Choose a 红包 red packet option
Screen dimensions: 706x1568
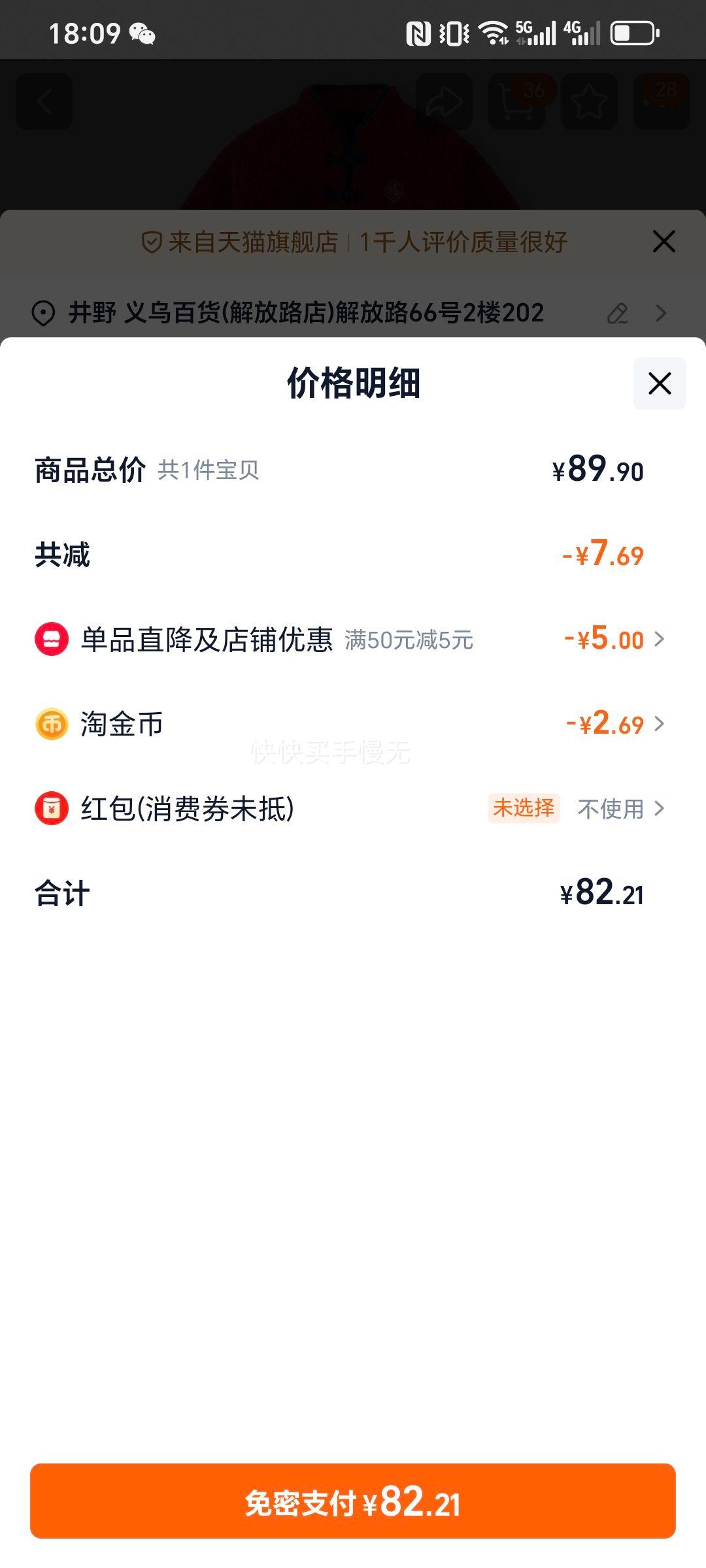pos(620,809)
